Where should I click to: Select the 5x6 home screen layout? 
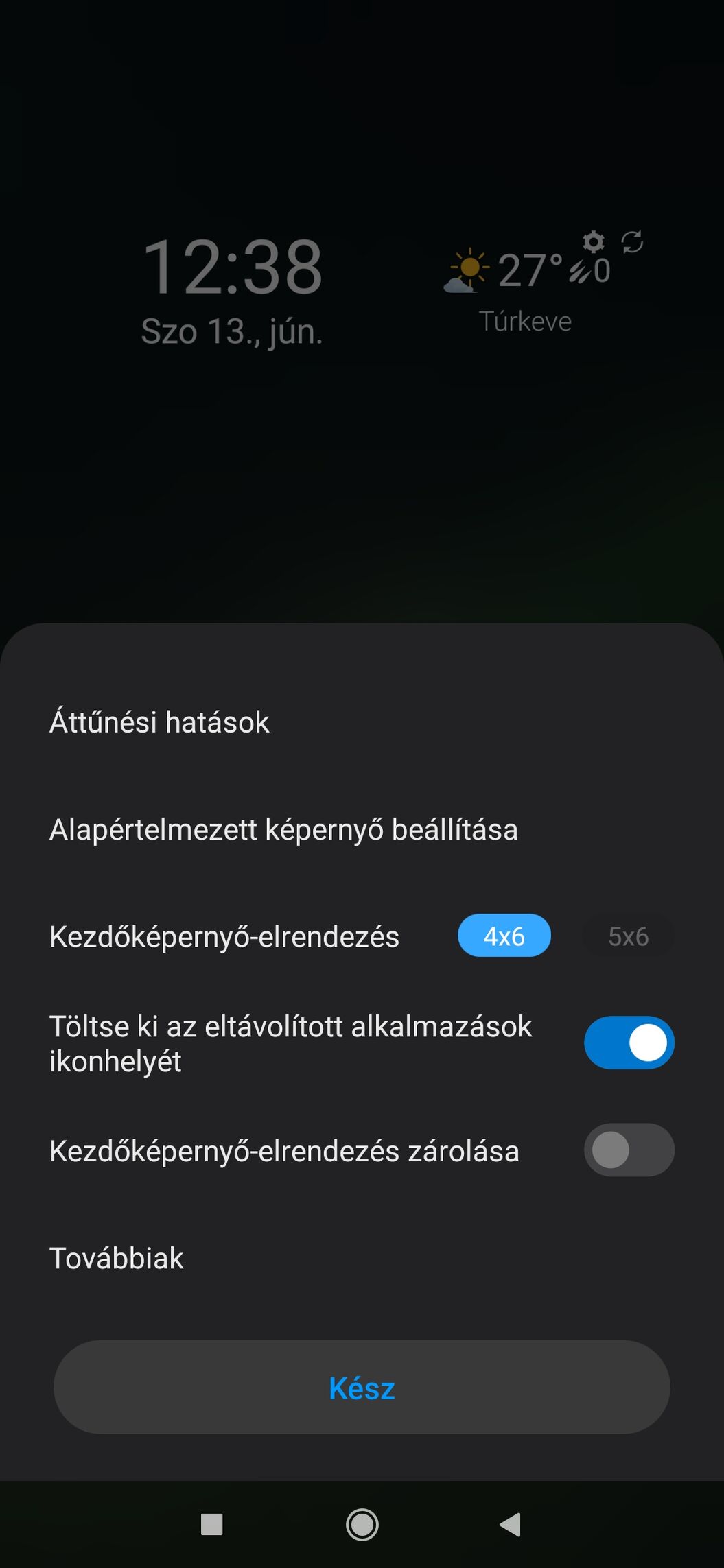click(x=628, y=936)
